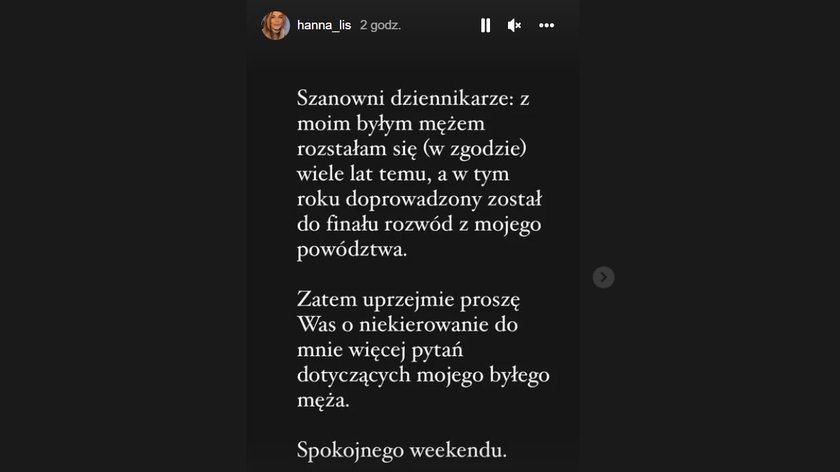840x472 pixels.
Task: Go to the next story arrow
Action: [603, 277]
